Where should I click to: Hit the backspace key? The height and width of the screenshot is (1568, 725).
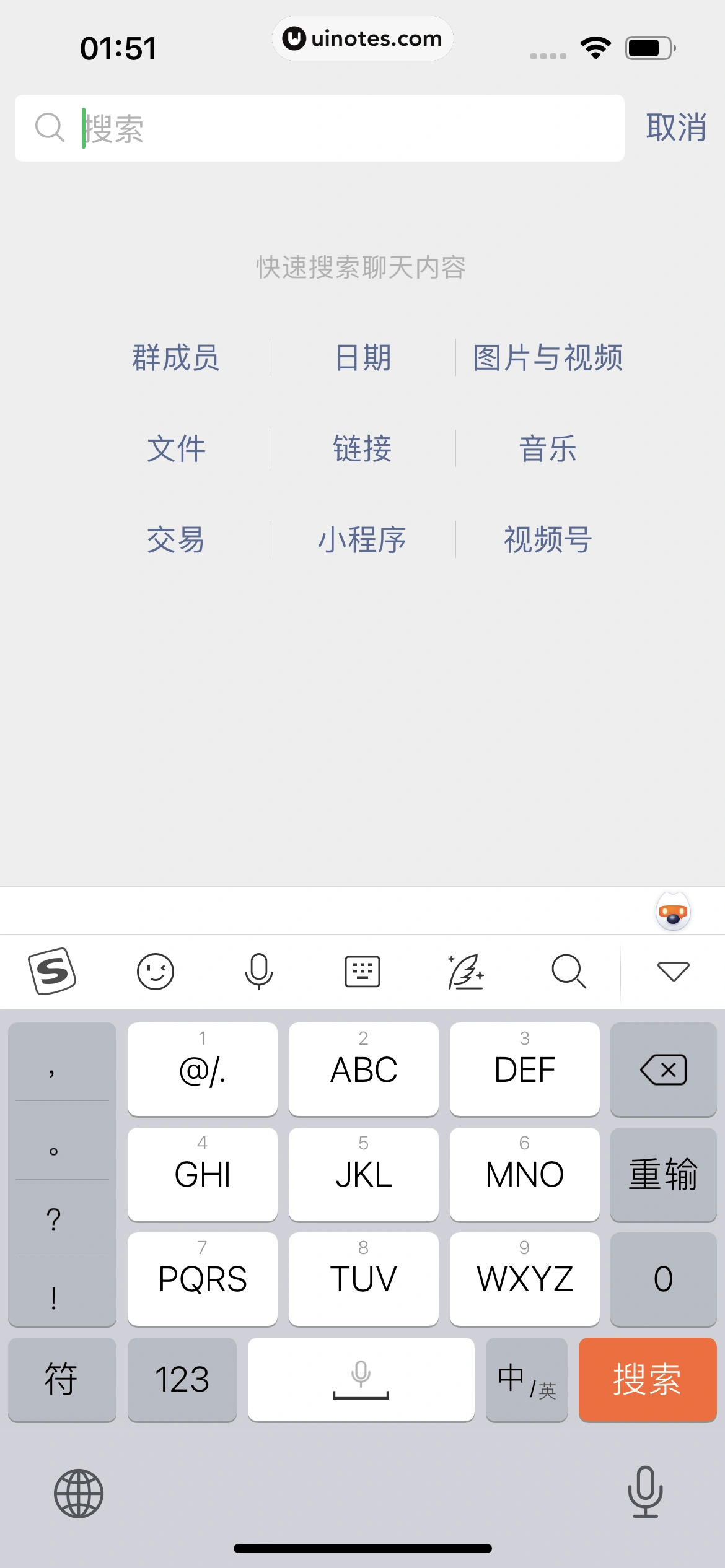click(x=663, y=1069)
